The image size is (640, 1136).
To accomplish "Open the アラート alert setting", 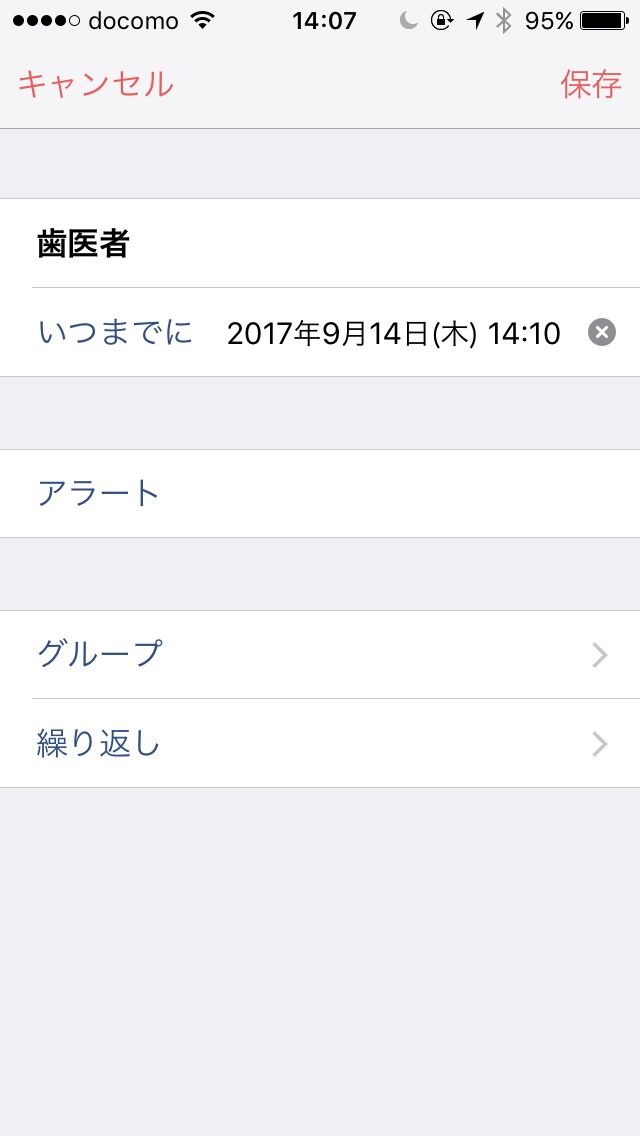I will [x=320, y=493].
